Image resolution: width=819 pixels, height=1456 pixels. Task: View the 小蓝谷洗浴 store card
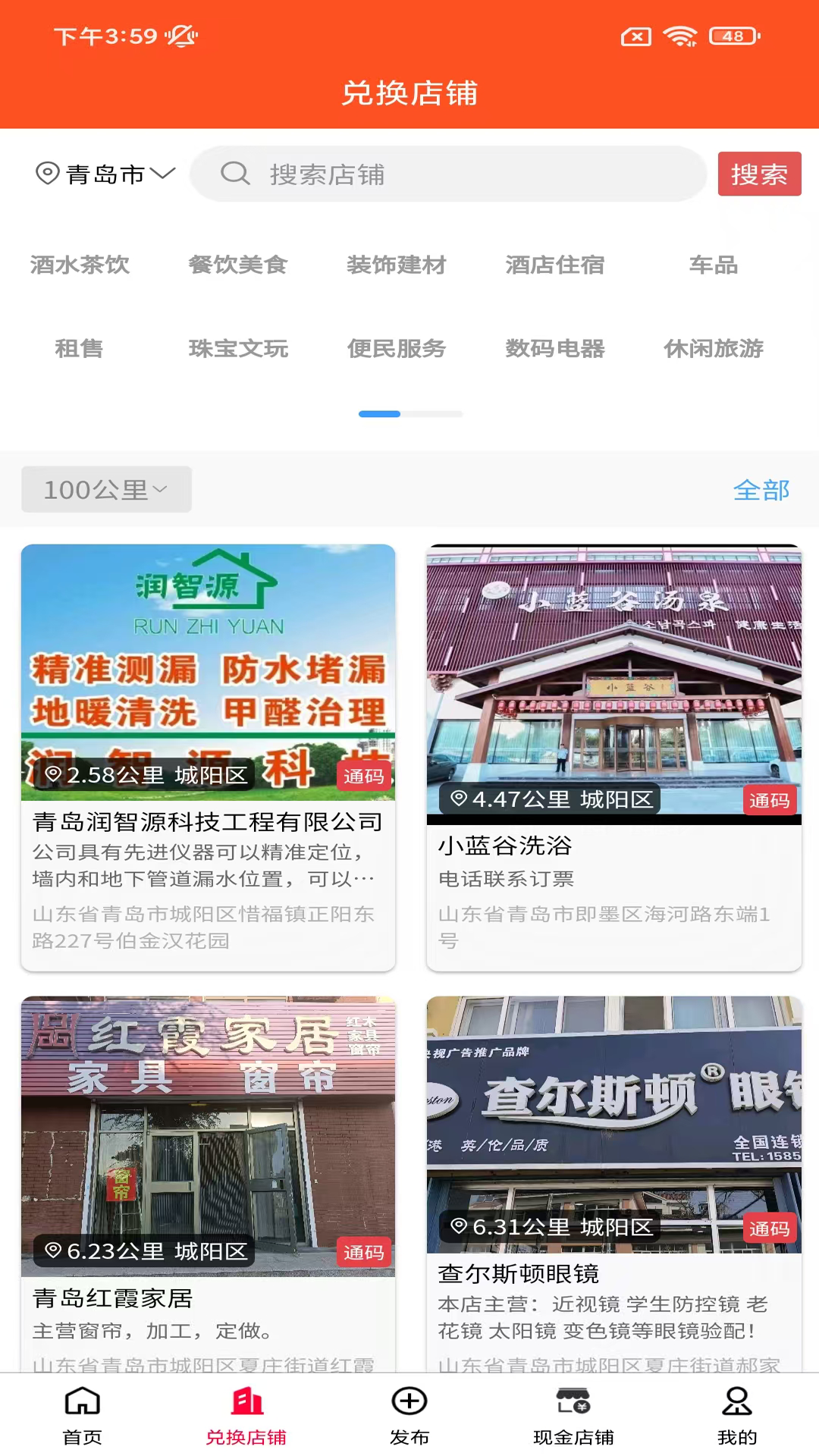click(x=613, y=757)
